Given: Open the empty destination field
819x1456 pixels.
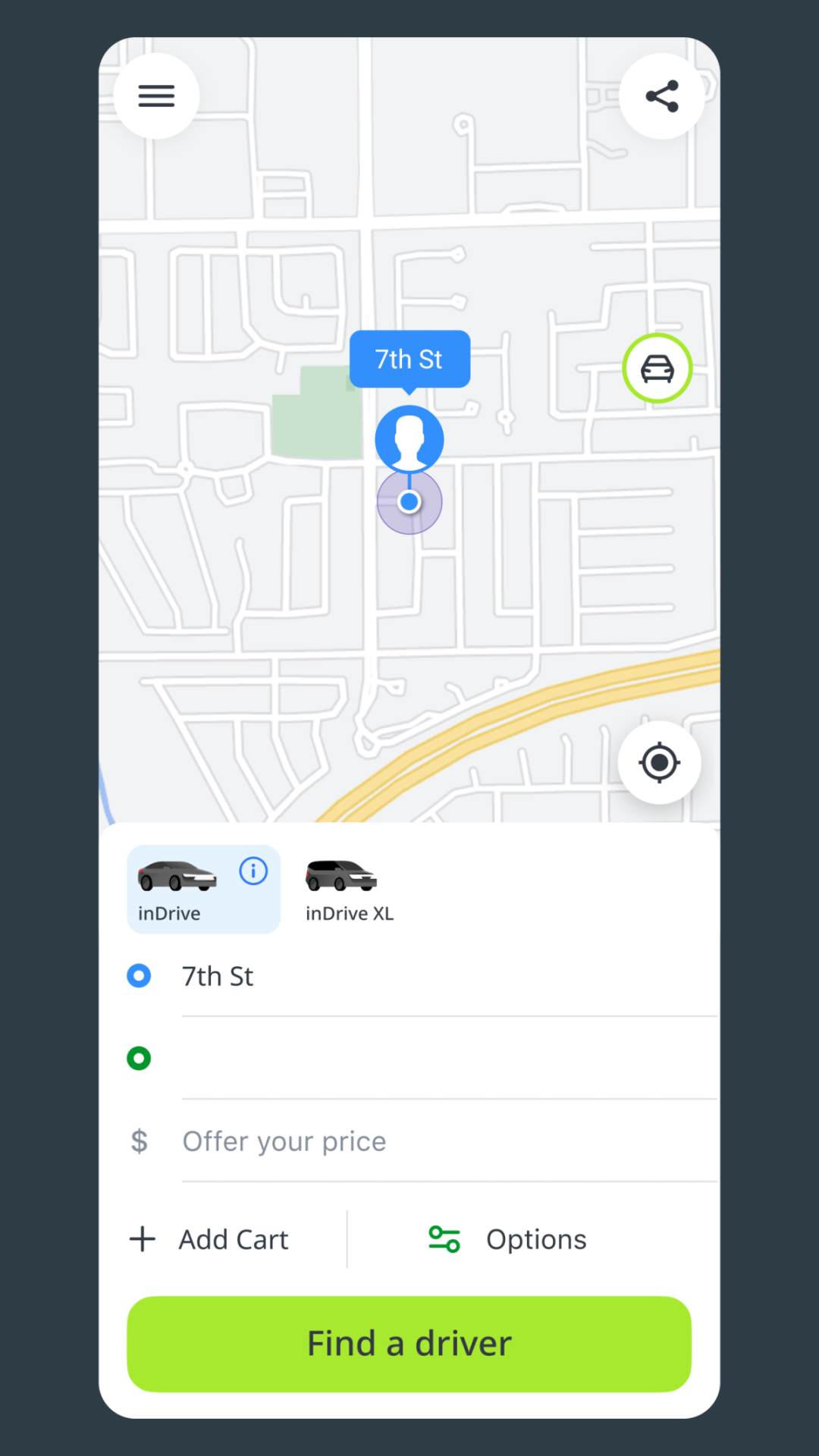Looking at the screenshot, I should pos(447,1059).
